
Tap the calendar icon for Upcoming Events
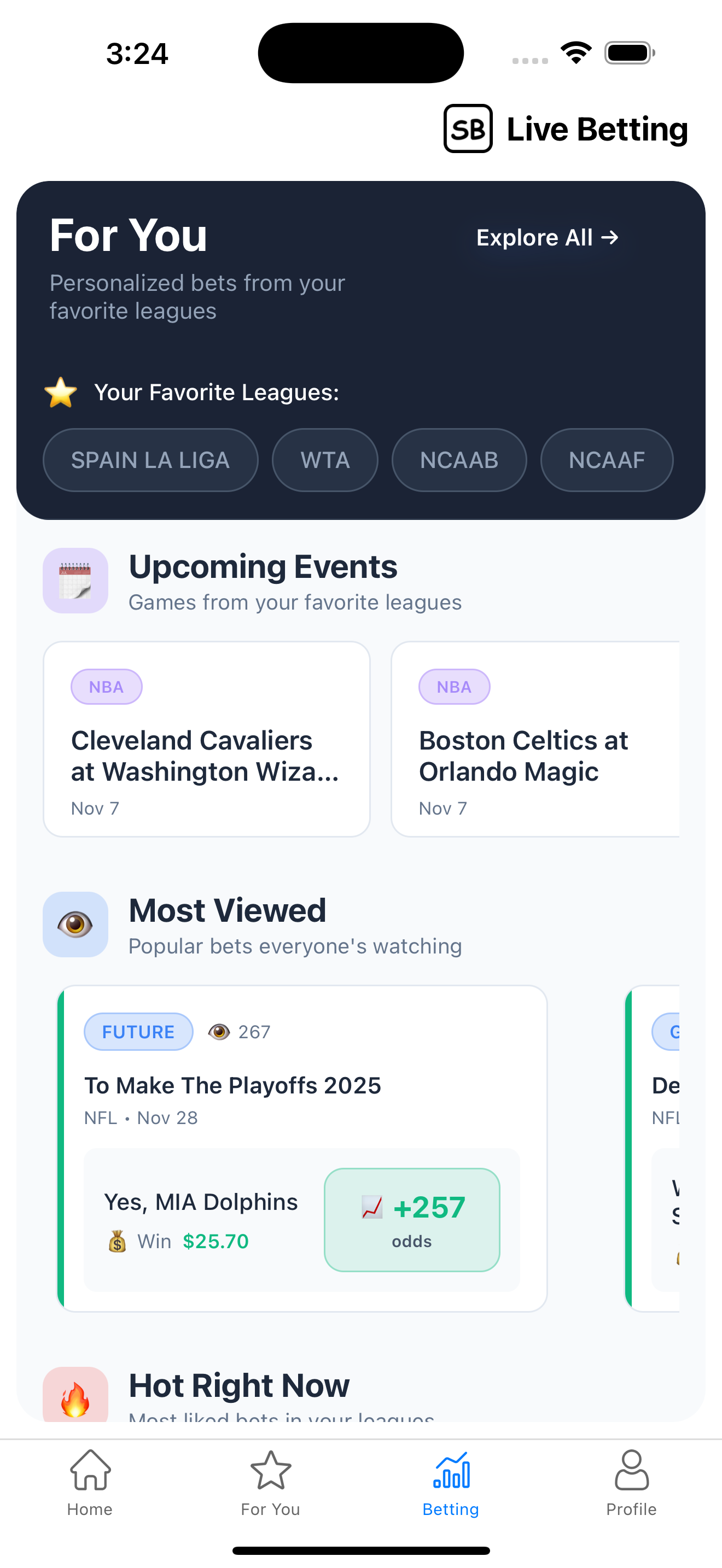tap(75, 581)
